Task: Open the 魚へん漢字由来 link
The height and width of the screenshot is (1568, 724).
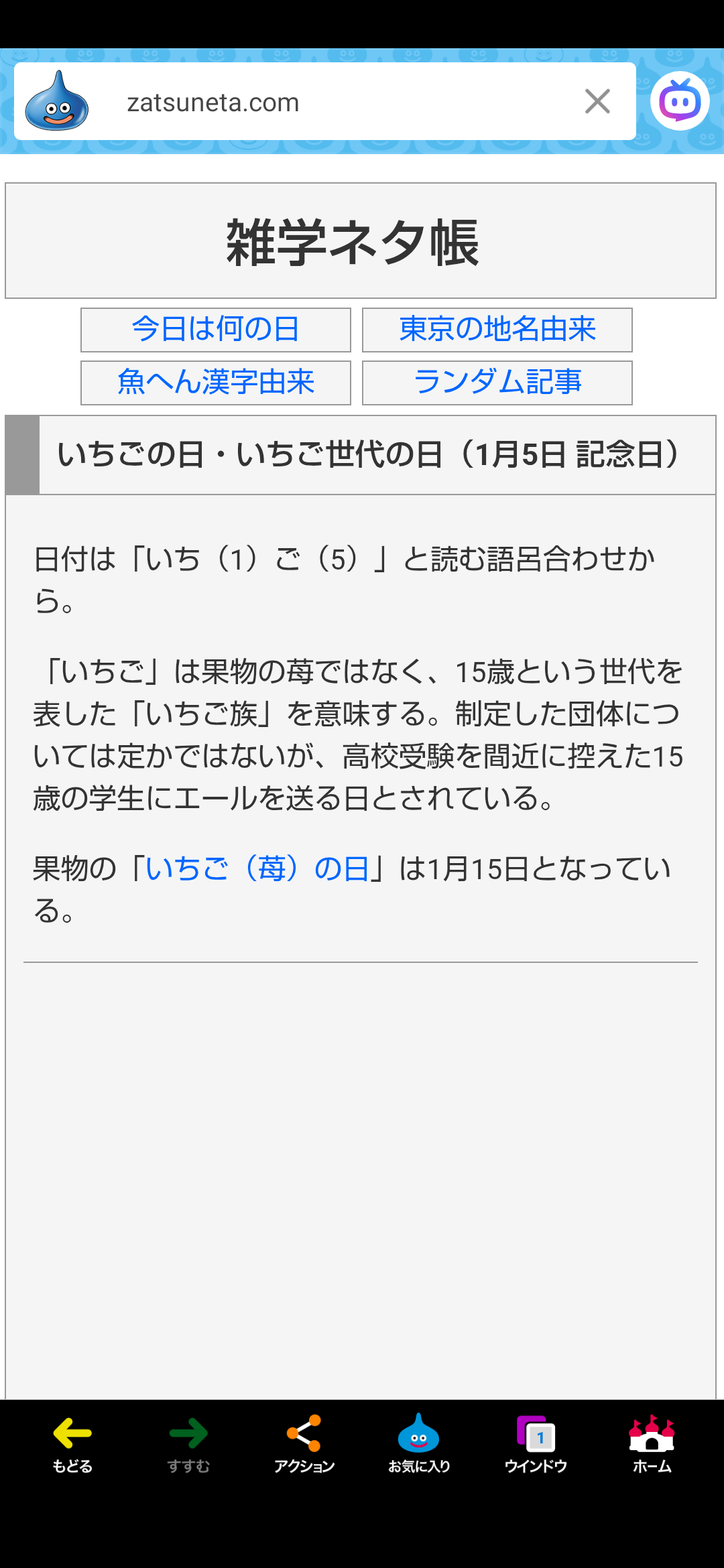Action: point(215,383)
